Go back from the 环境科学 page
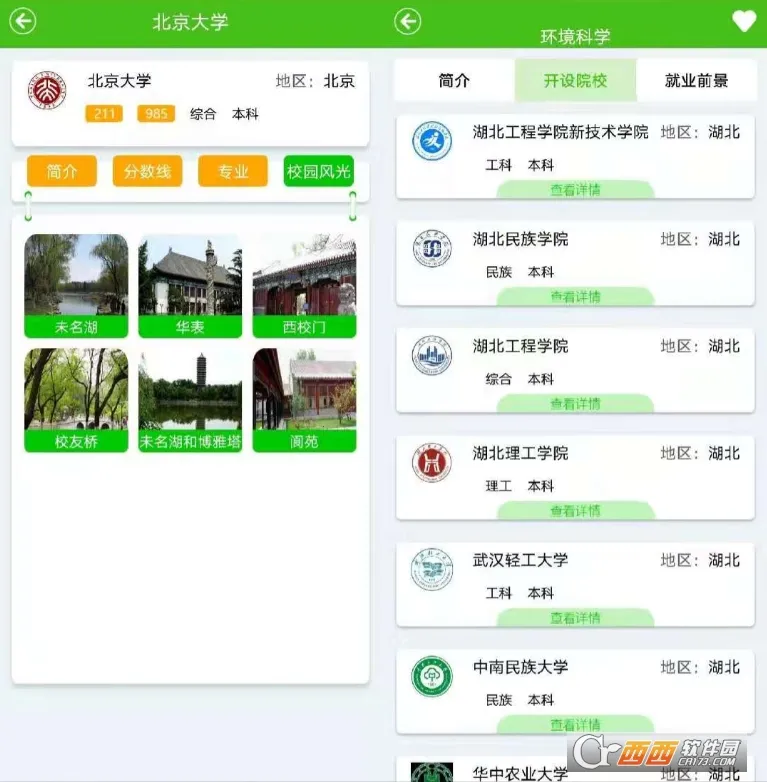Screen dimensions: 767x782 tap(407, 21)
